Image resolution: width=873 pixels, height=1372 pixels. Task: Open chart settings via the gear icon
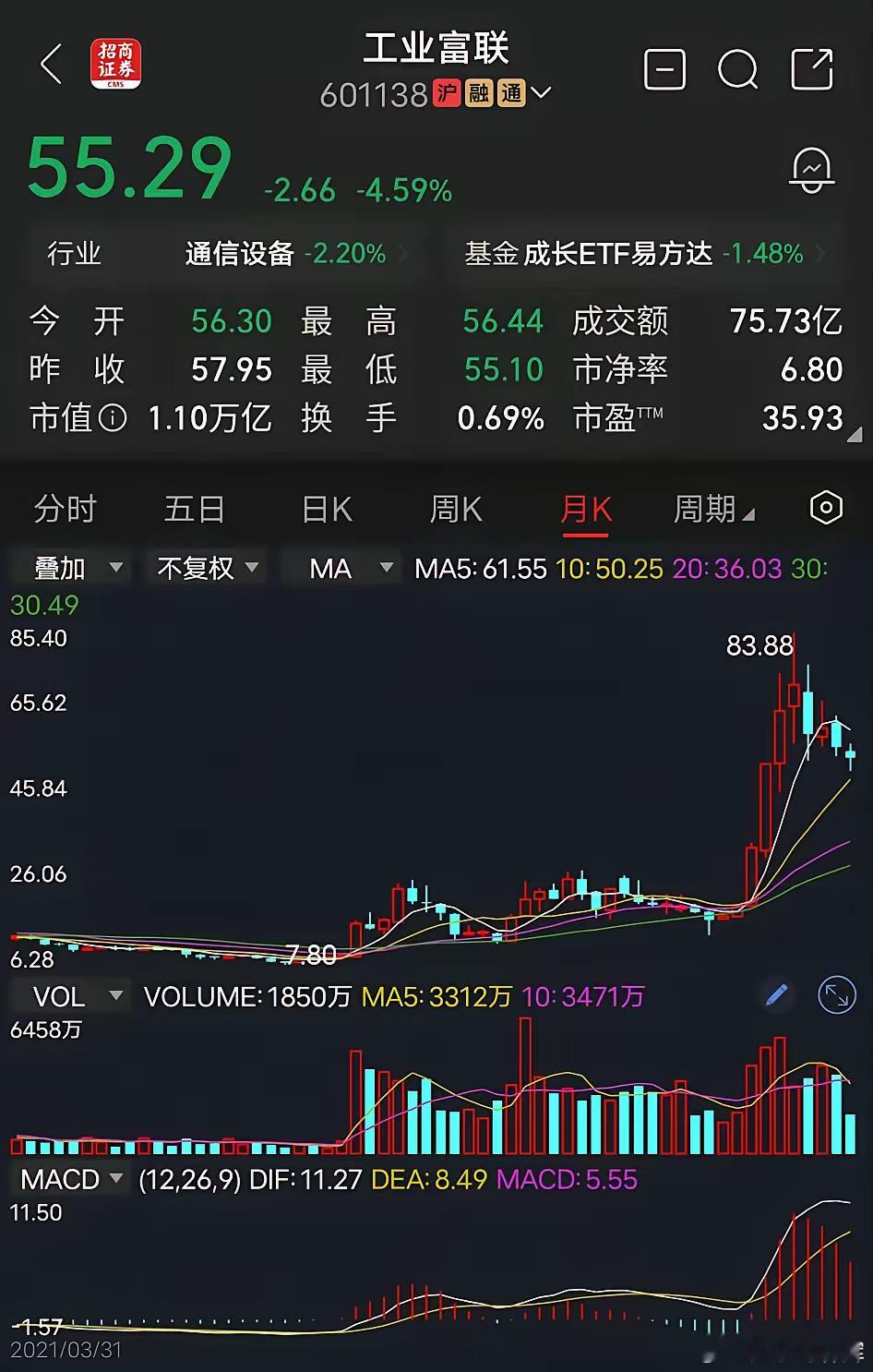pos(825,508)
